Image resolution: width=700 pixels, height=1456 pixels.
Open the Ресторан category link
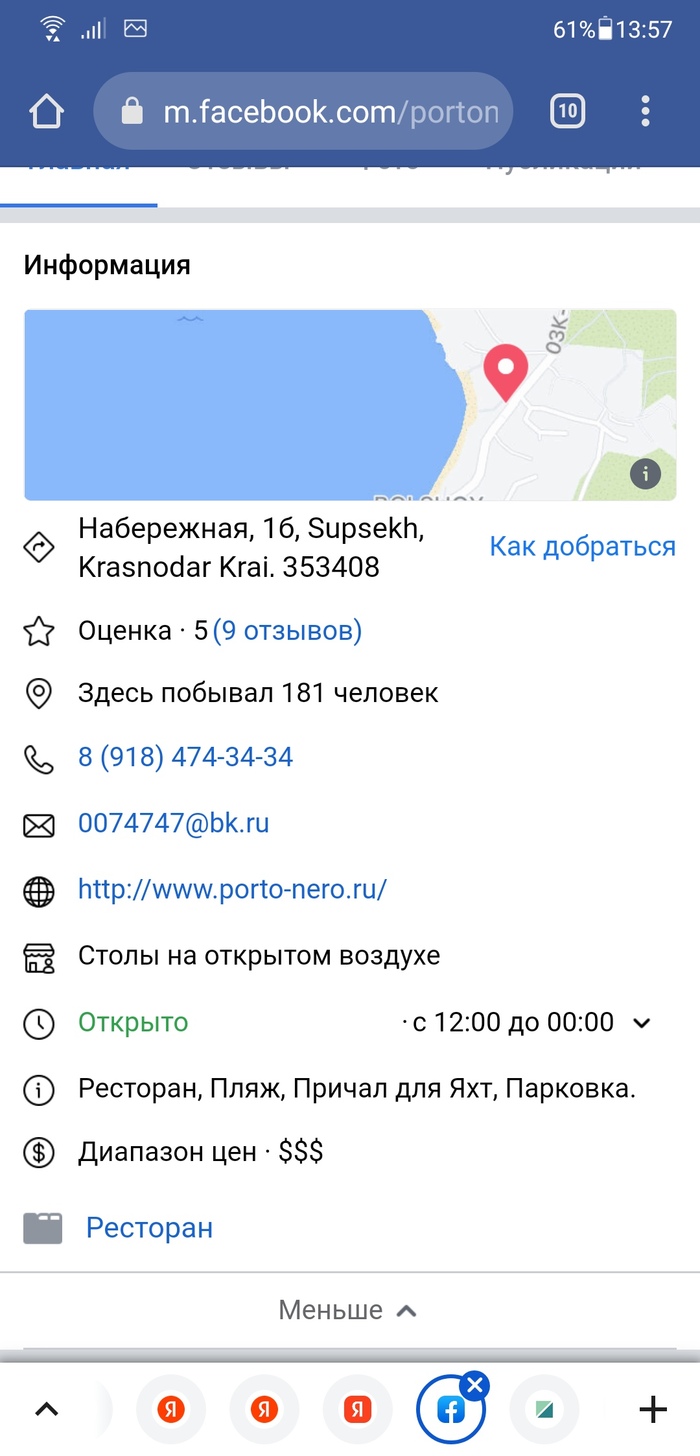coord(149,1228)
